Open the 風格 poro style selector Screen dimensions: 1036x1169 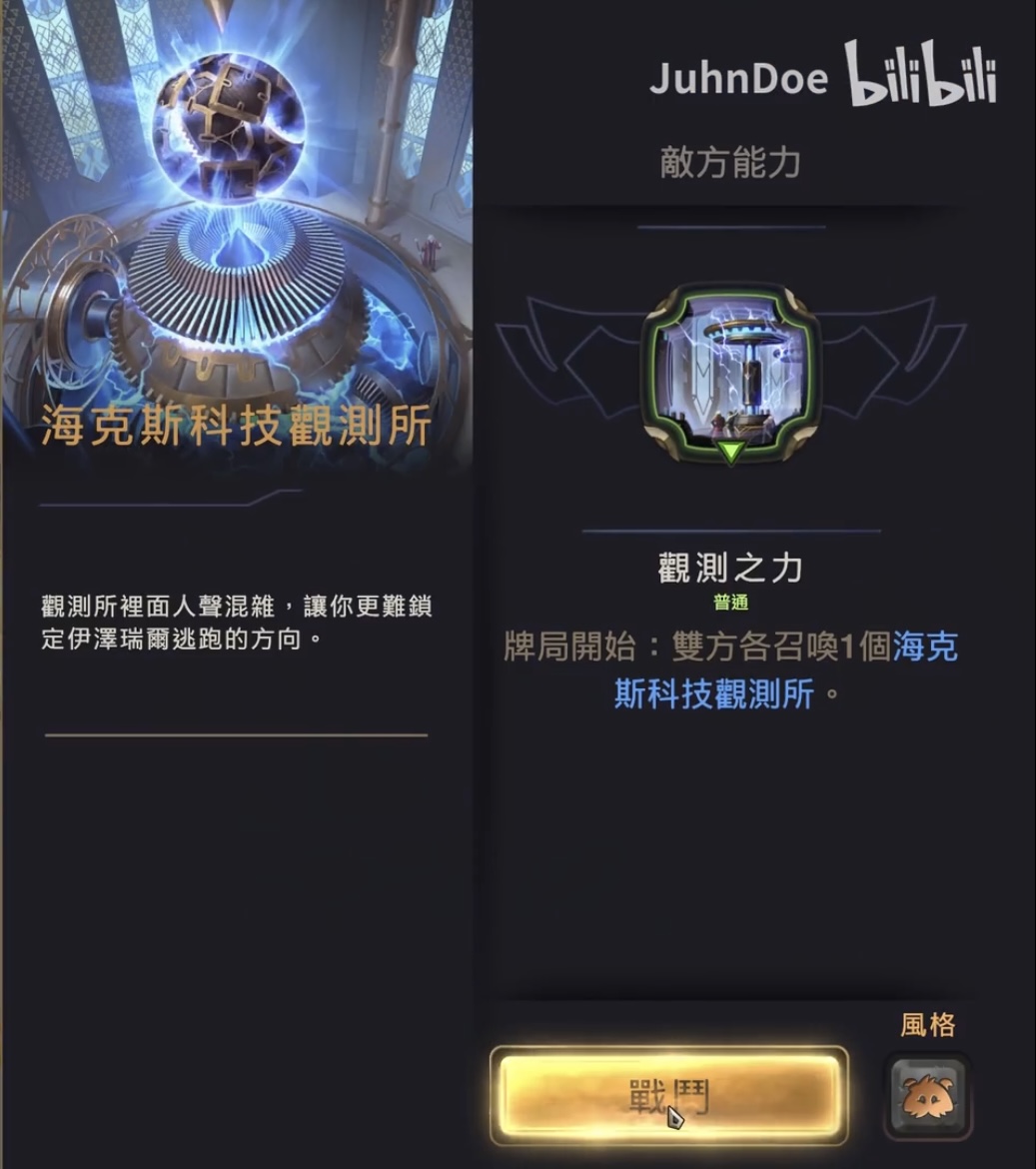pyautogui.click(x=928, y=1096)
